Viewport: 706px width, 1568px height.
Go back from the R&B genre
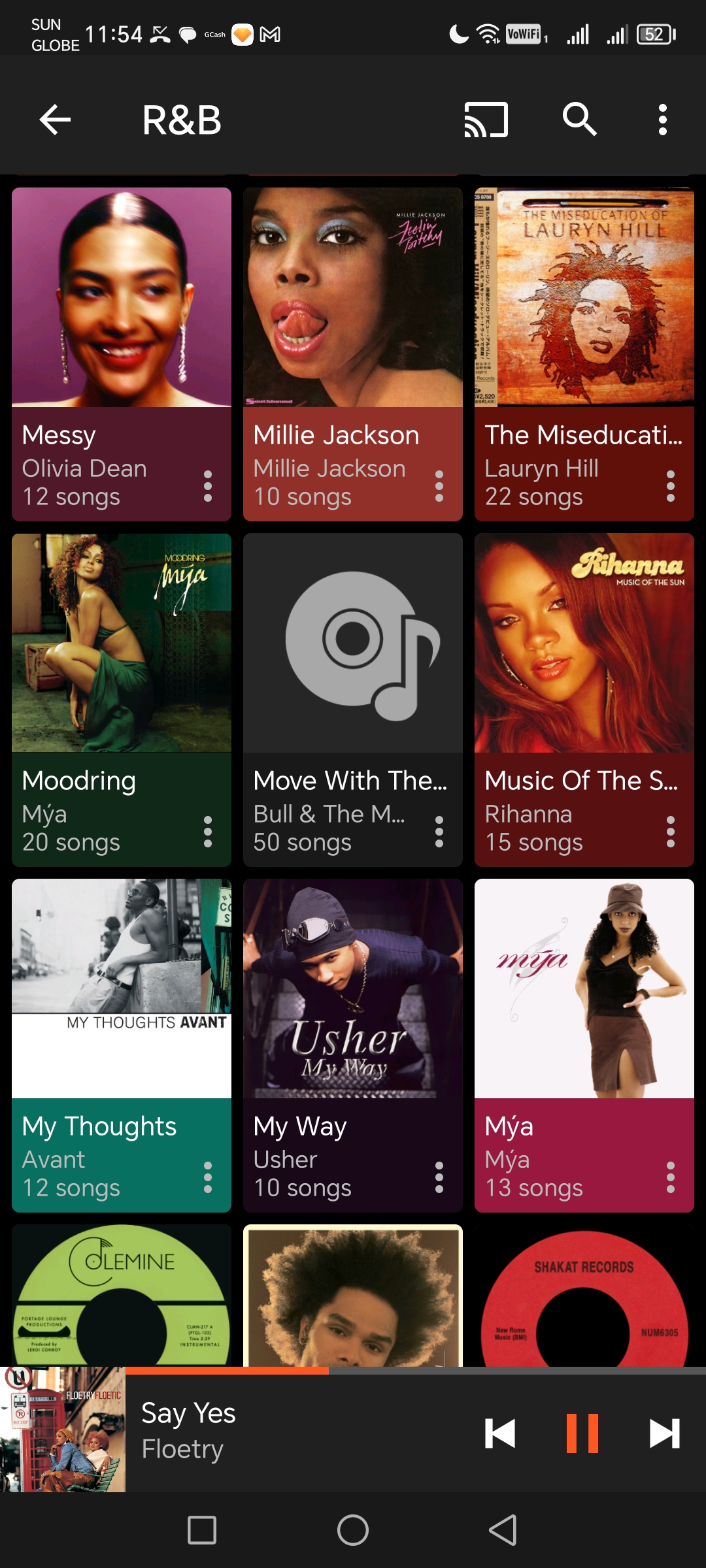55,120
